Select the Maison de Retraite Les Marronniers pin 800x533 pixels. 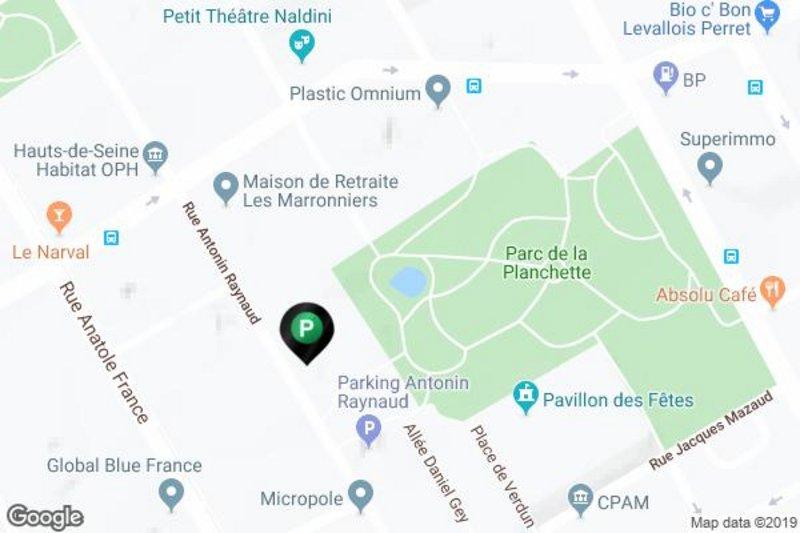coord(226,185)
